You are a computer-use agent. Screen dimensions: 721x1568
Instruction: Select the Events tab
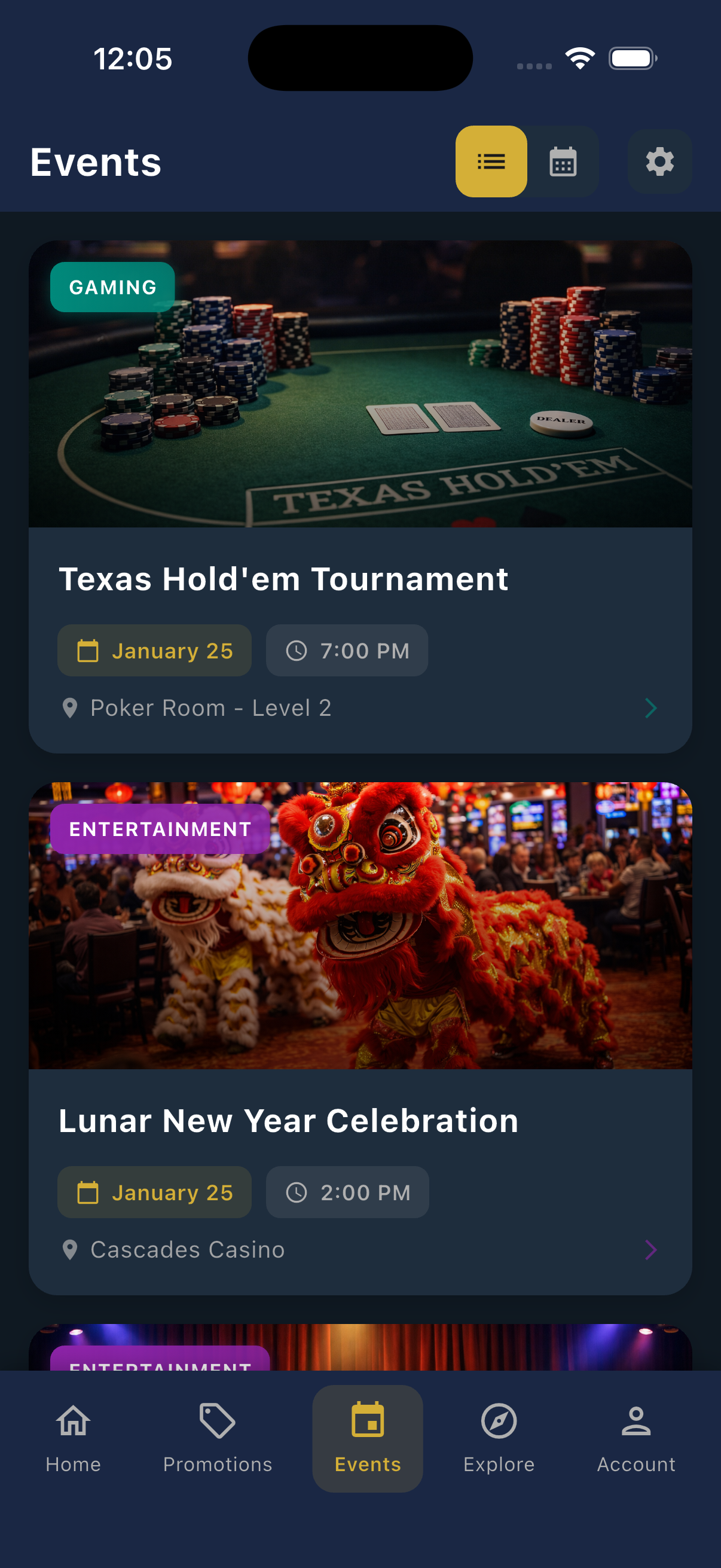(368, 1438)
